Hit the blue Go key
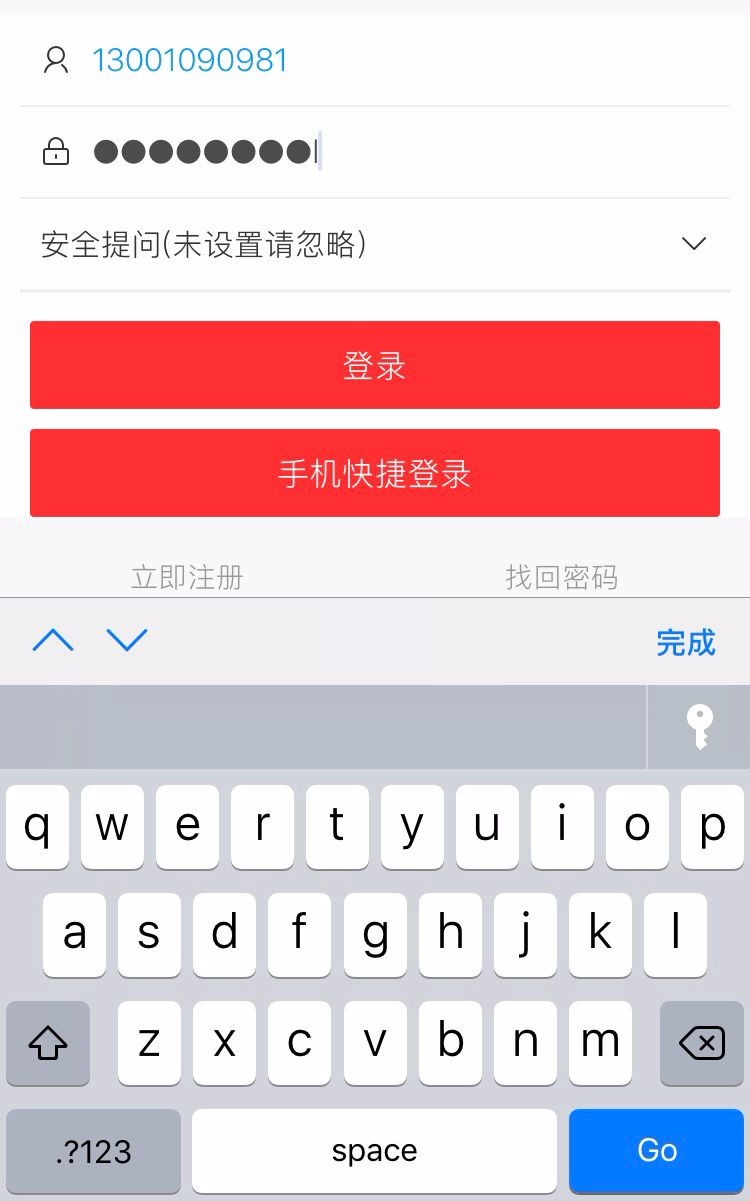Screen dimensions: 750x1201 [657, 1150]
